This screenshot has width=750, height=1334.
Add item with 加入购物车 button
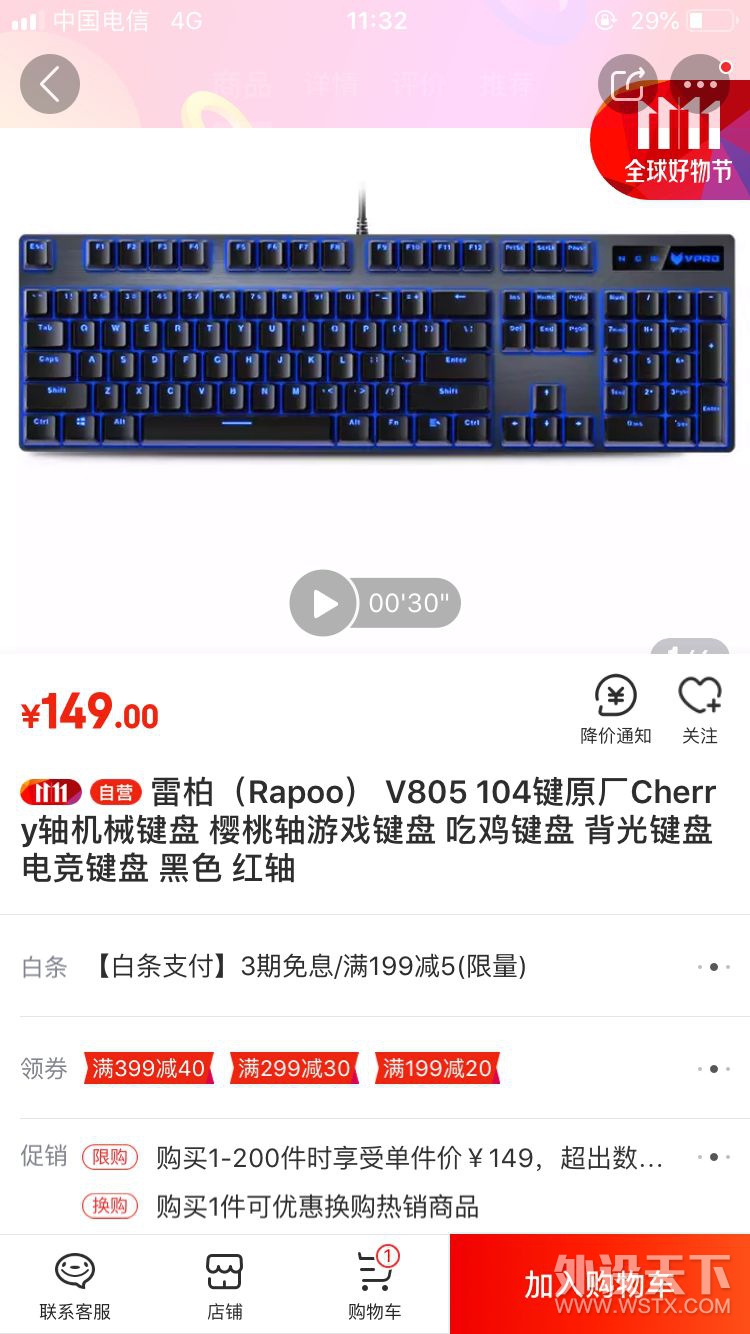pyautogui.click(x=600, y=1285)
